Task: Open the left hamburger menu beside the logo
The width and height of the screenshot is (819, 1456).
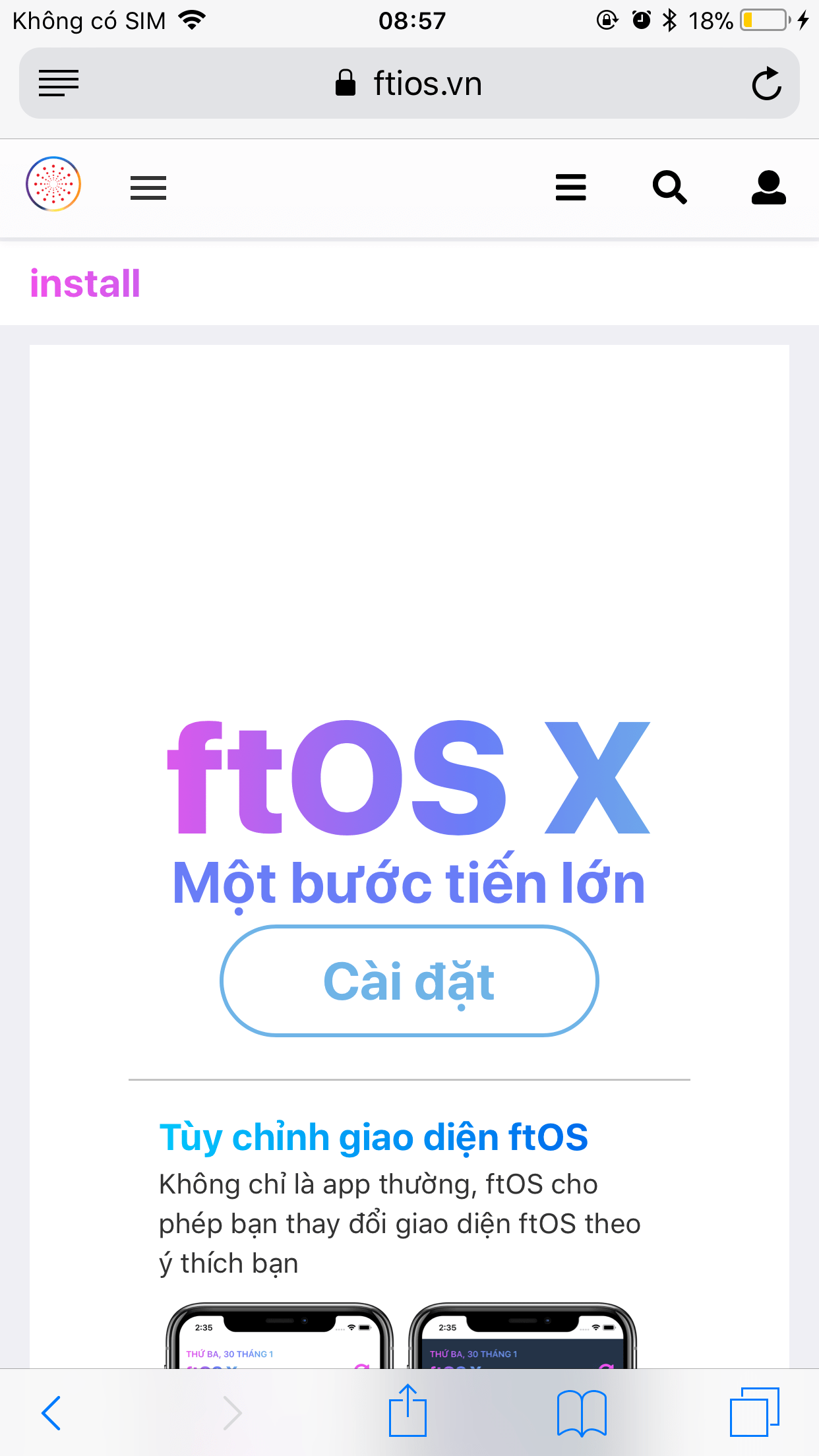Action: [x=148, y=188]
